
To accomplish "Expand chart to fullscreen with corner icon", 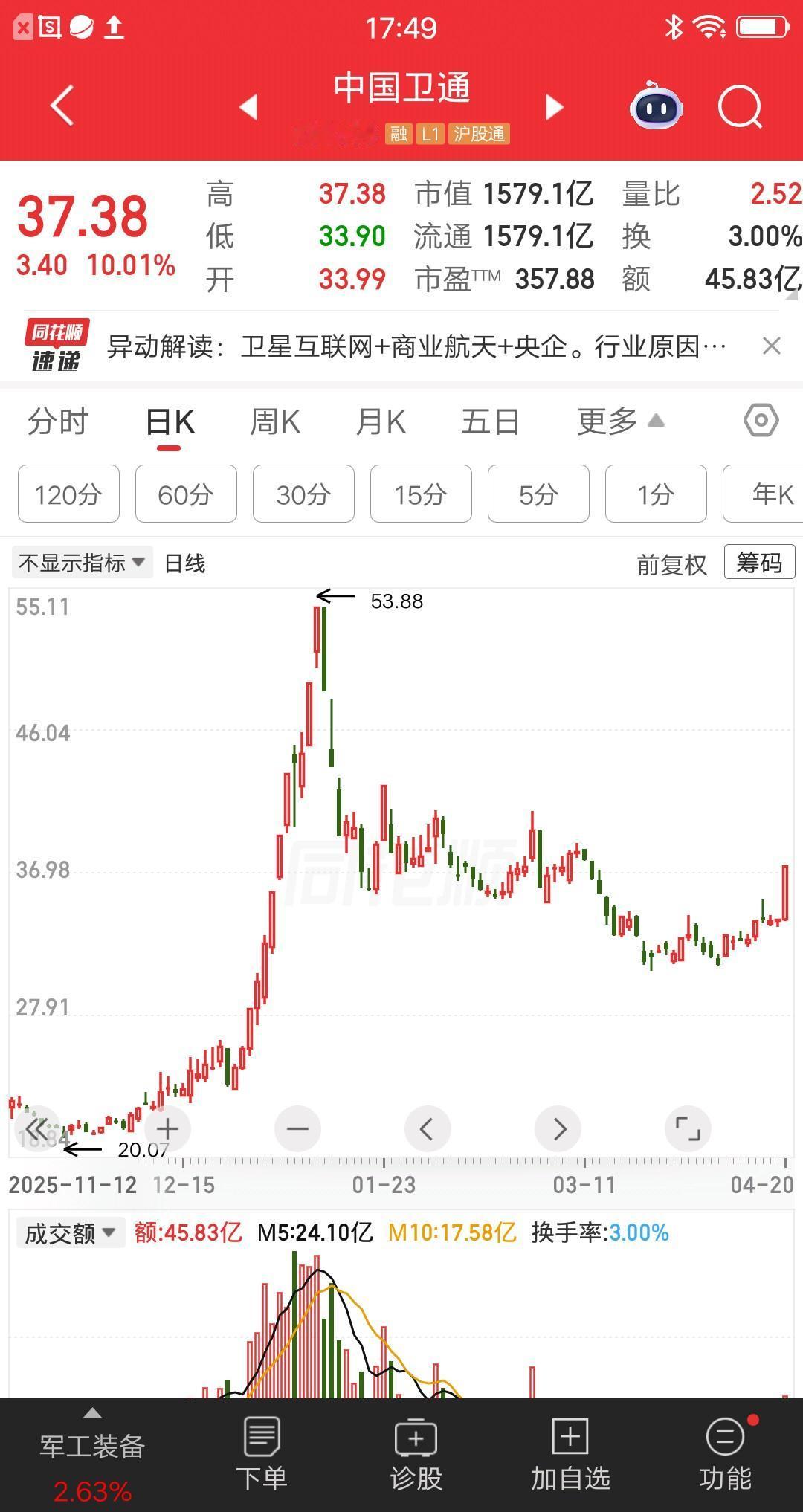I will click(688, 1128).
